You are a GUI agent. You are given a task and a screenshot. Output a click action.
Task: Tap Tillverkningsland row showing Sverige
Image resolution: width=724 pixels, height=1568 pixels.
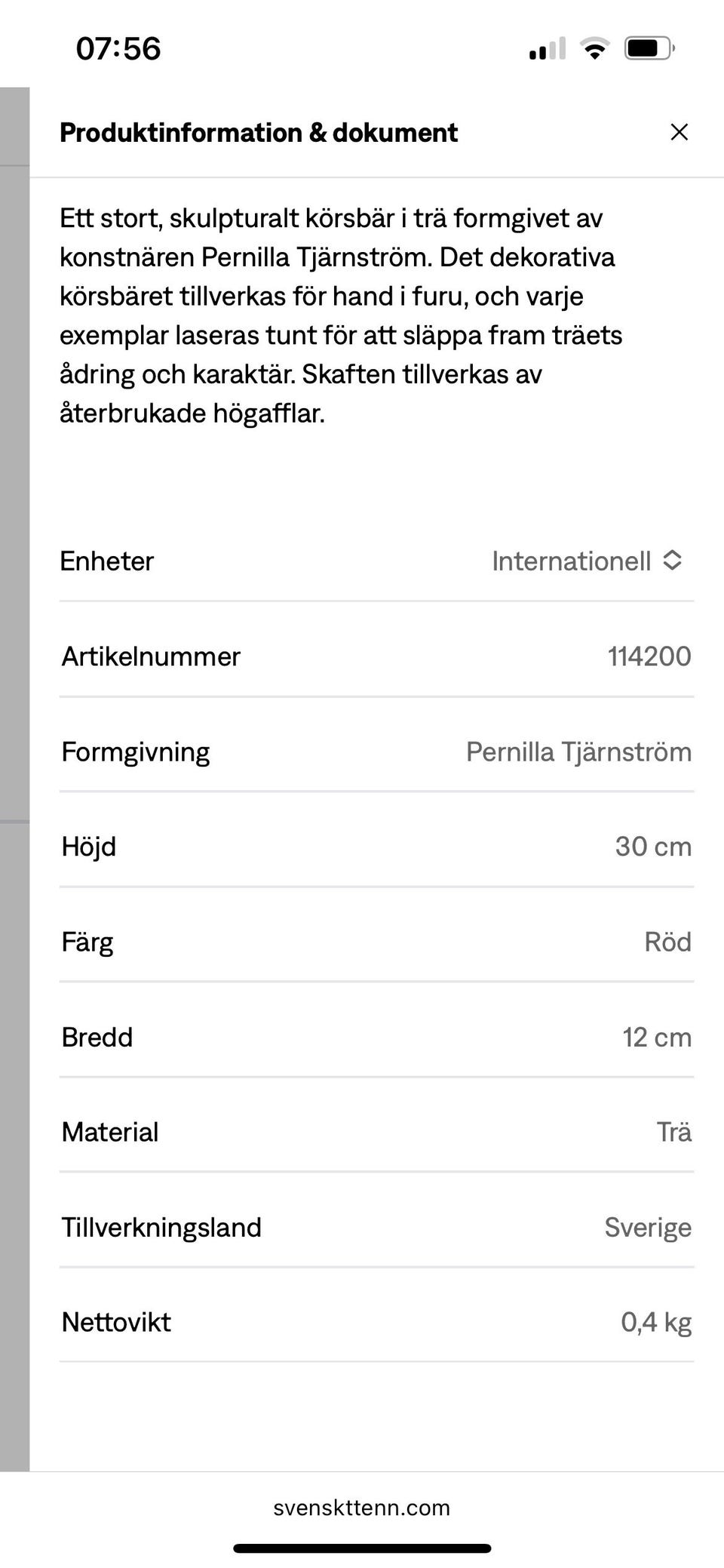(376, 1226)
